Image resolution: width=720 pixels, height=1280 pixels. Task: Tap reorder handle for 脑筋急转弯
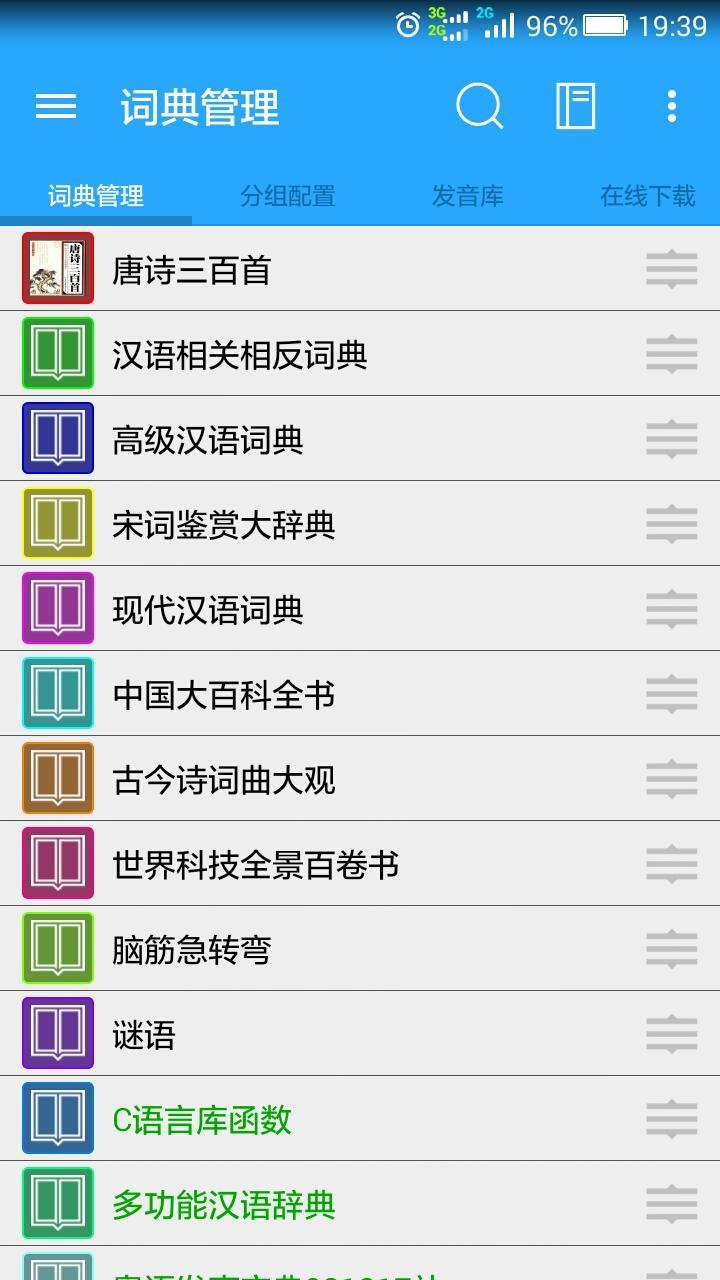[x=671, y=950]
